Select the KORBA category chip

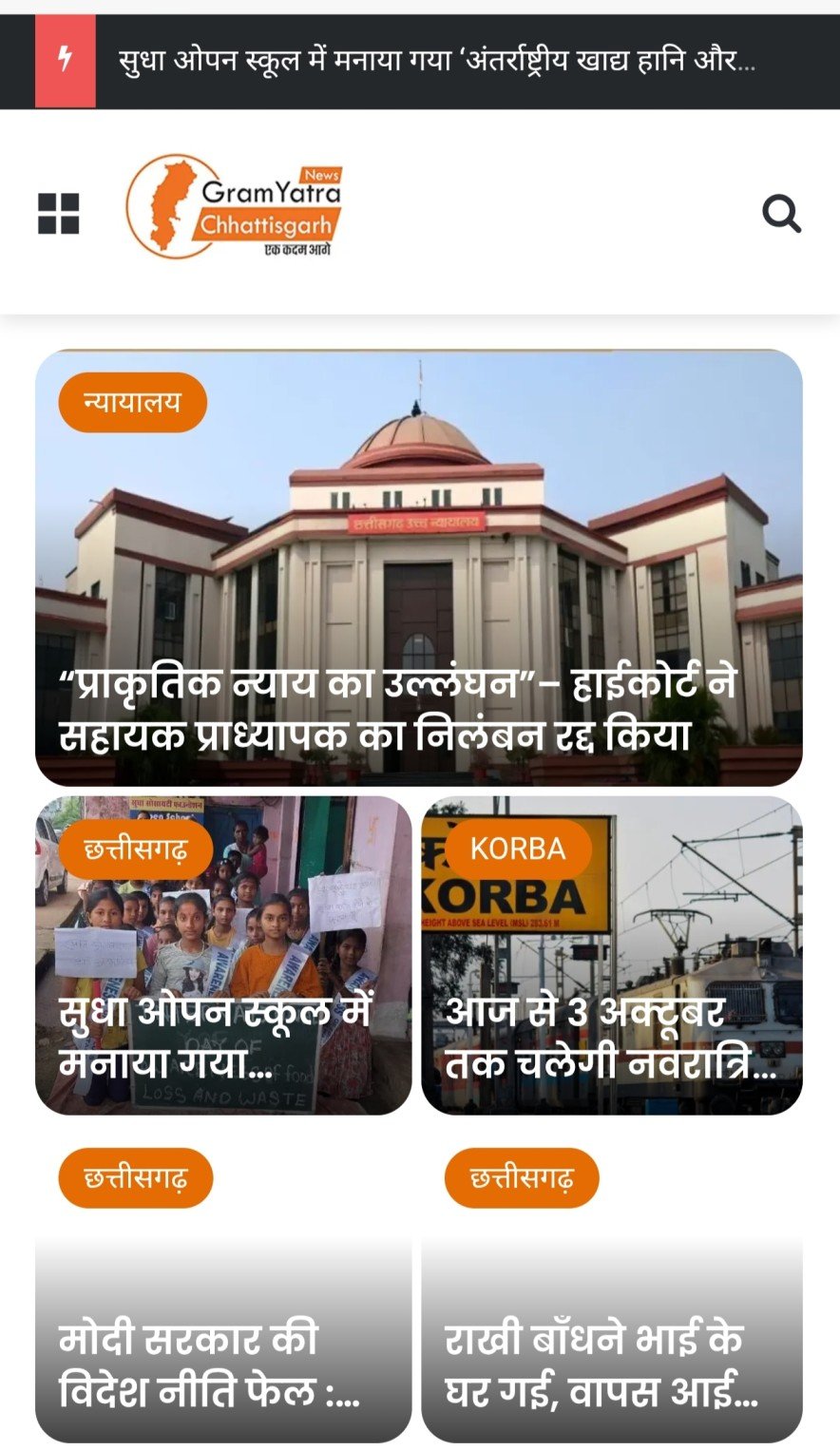click(x=518, y=849)
